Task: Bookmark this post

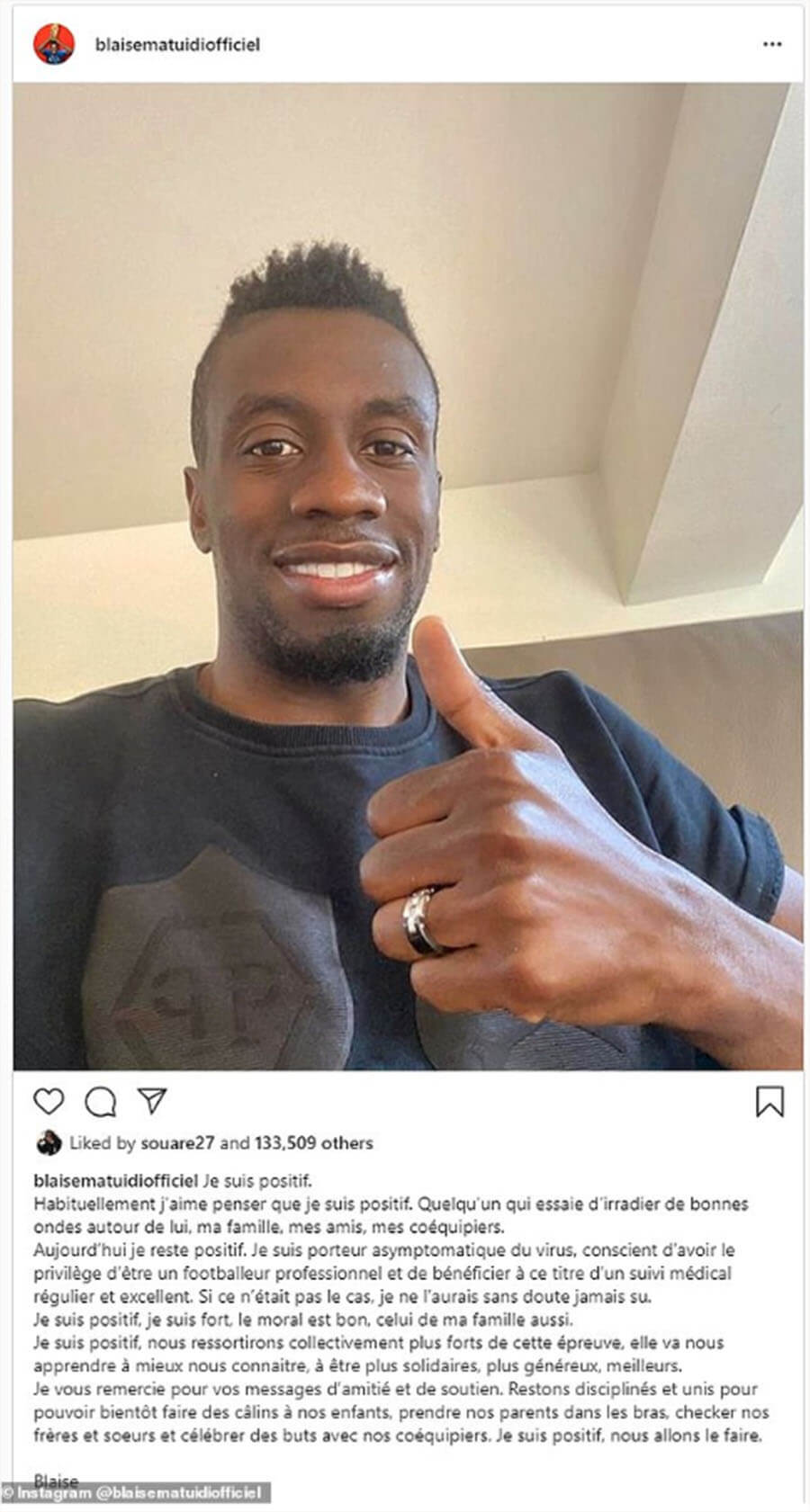Action: (769, 1101)
